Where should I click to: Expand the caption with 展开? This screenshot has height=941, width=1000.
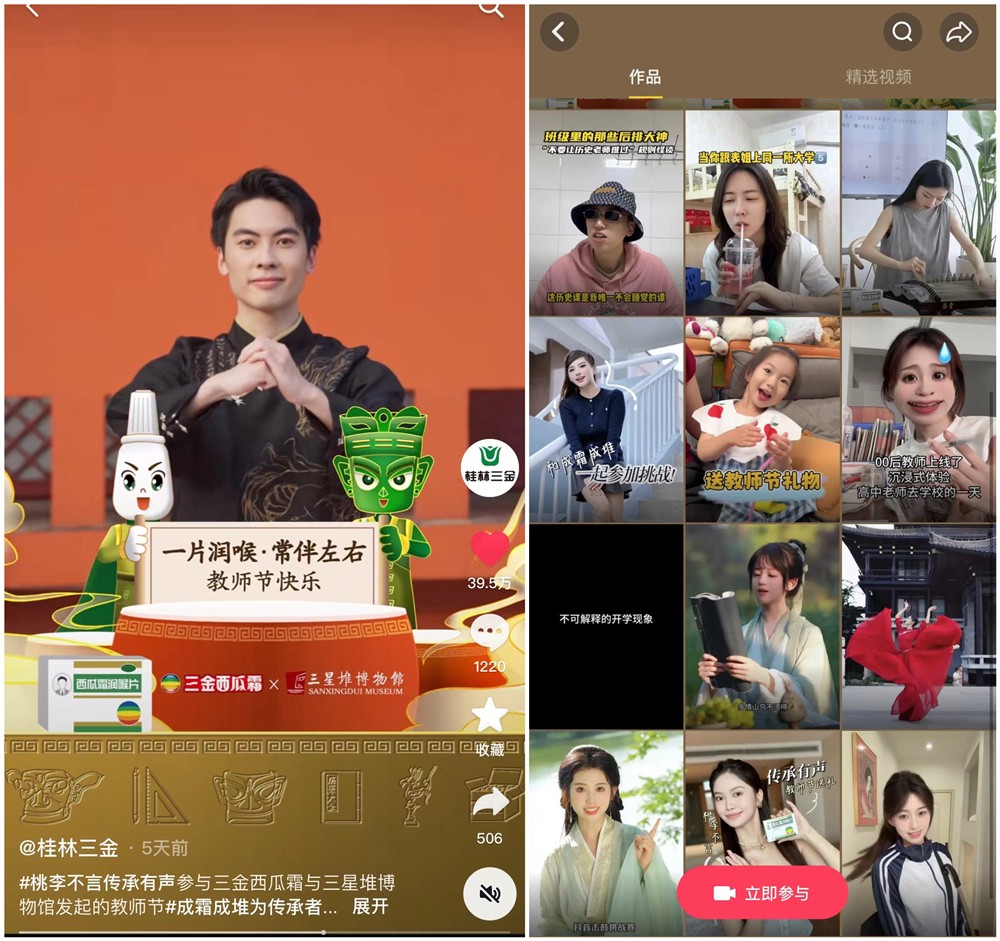pyautogui.click(x=370, y=906)
